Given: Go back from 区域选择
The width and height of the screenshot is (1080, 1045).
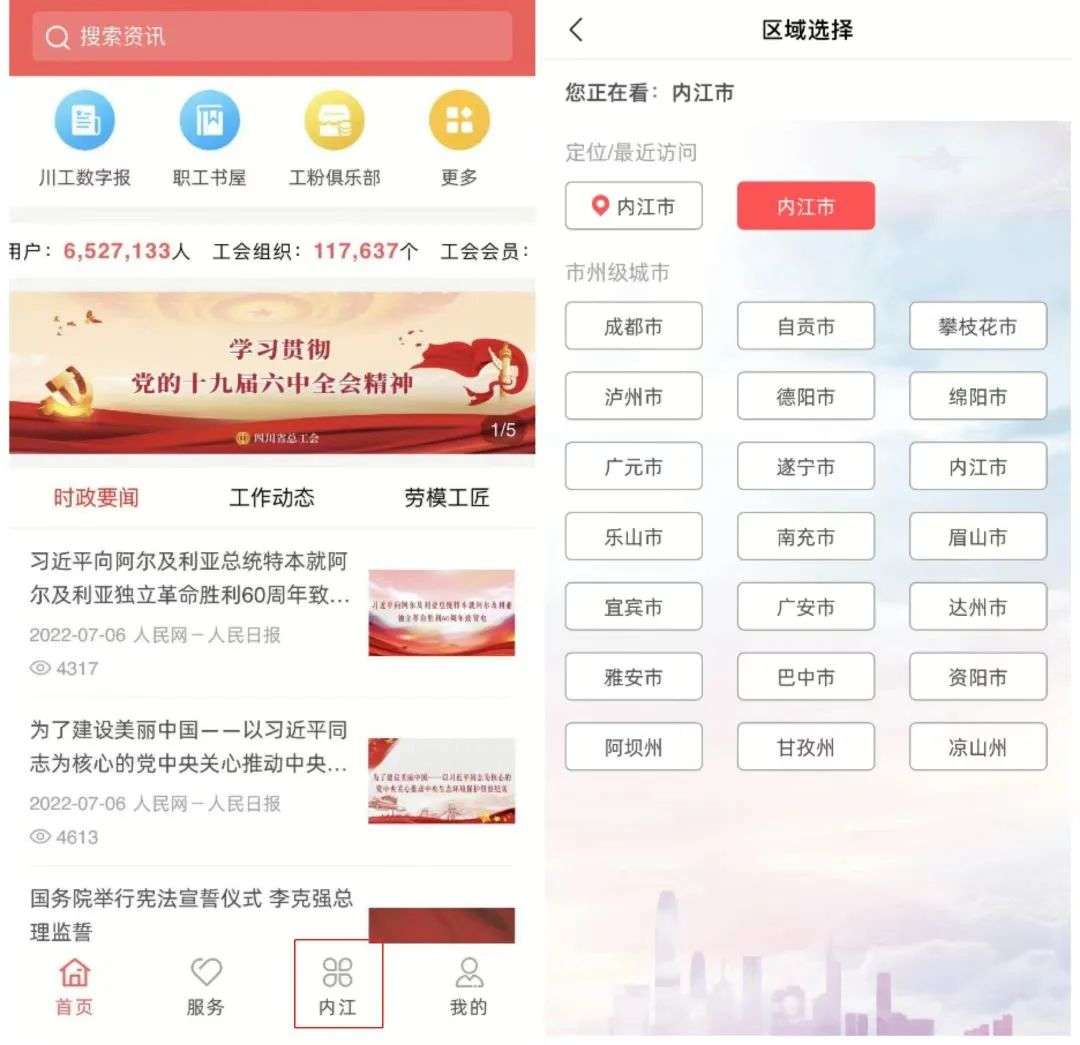Looking at the screenshot, I should click(x=576, y=30).
